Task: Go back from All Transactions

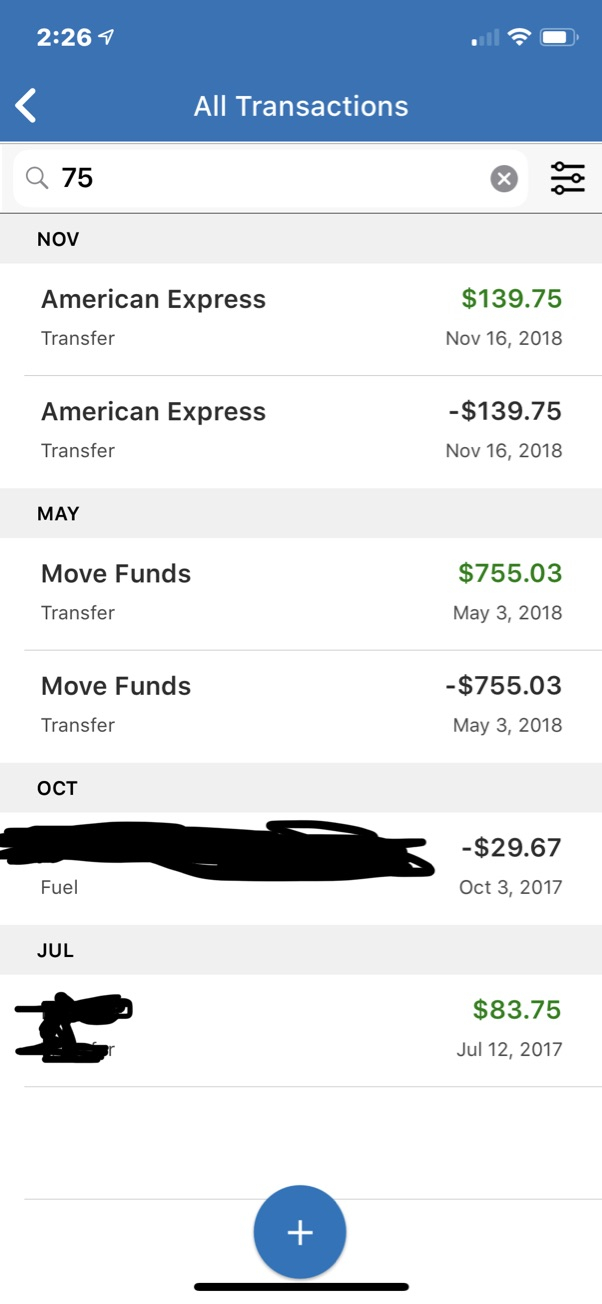Action: click(x=27, y=105)
